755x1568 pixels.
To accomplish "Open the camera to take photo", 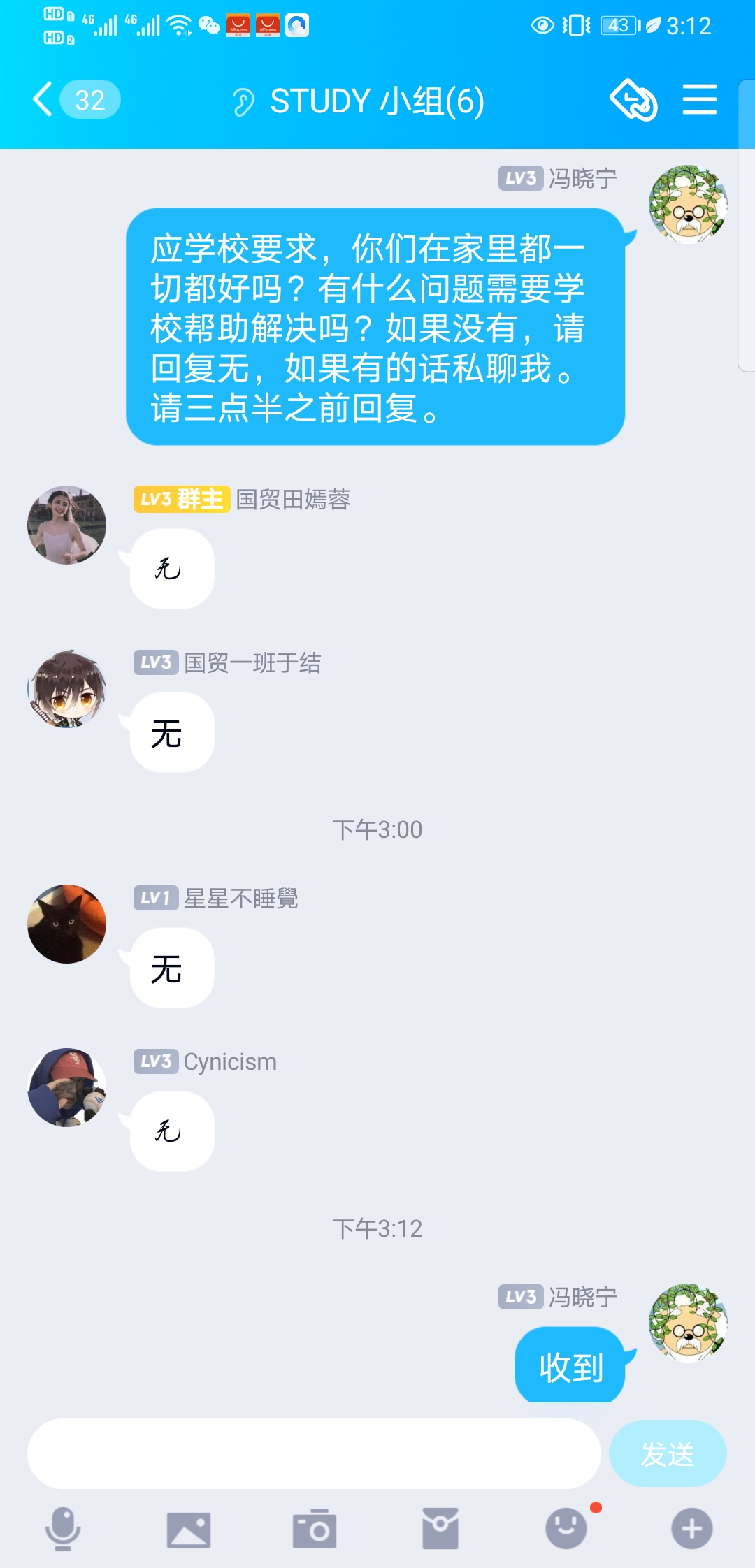I will 315,1530.
